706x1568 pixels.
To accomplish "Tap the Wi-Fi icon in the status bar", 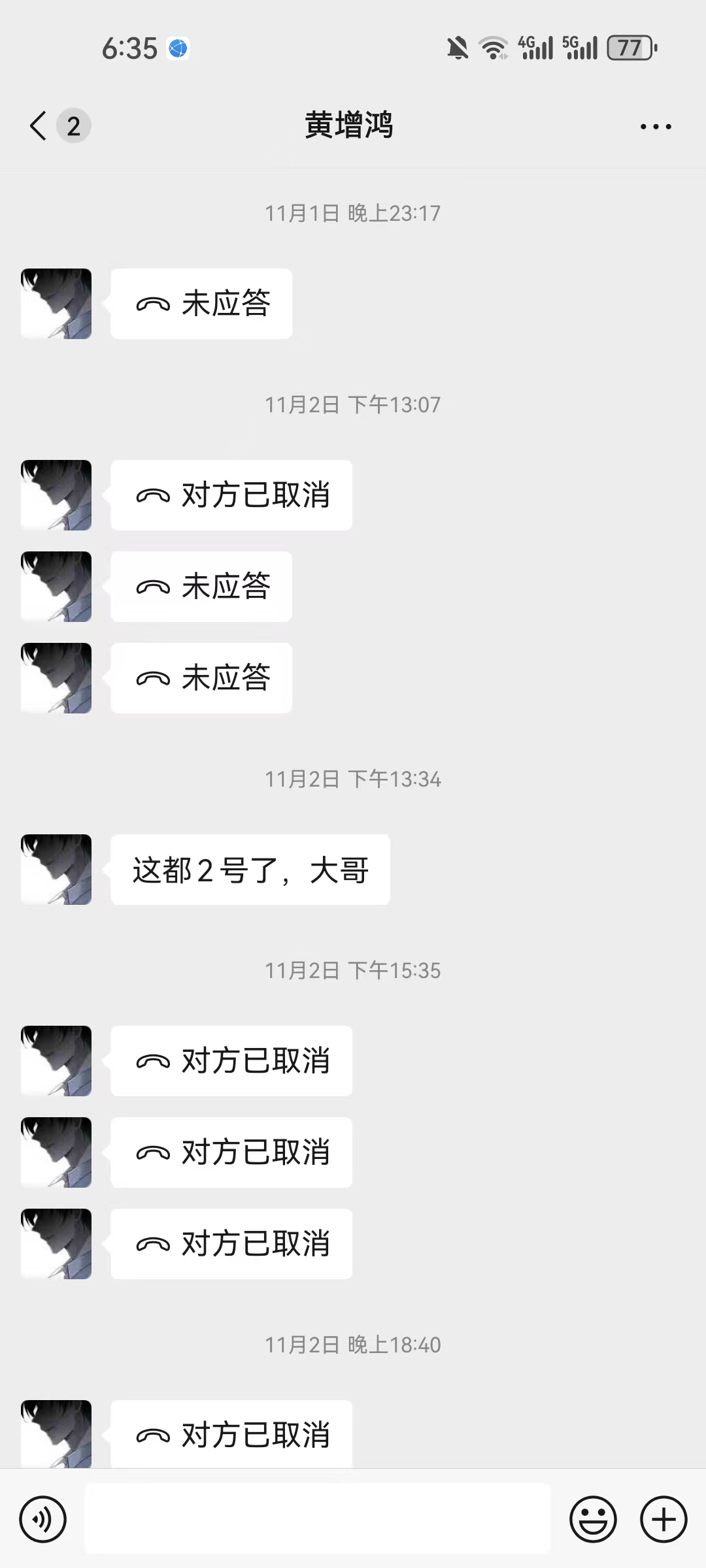I will coord(492,47).
